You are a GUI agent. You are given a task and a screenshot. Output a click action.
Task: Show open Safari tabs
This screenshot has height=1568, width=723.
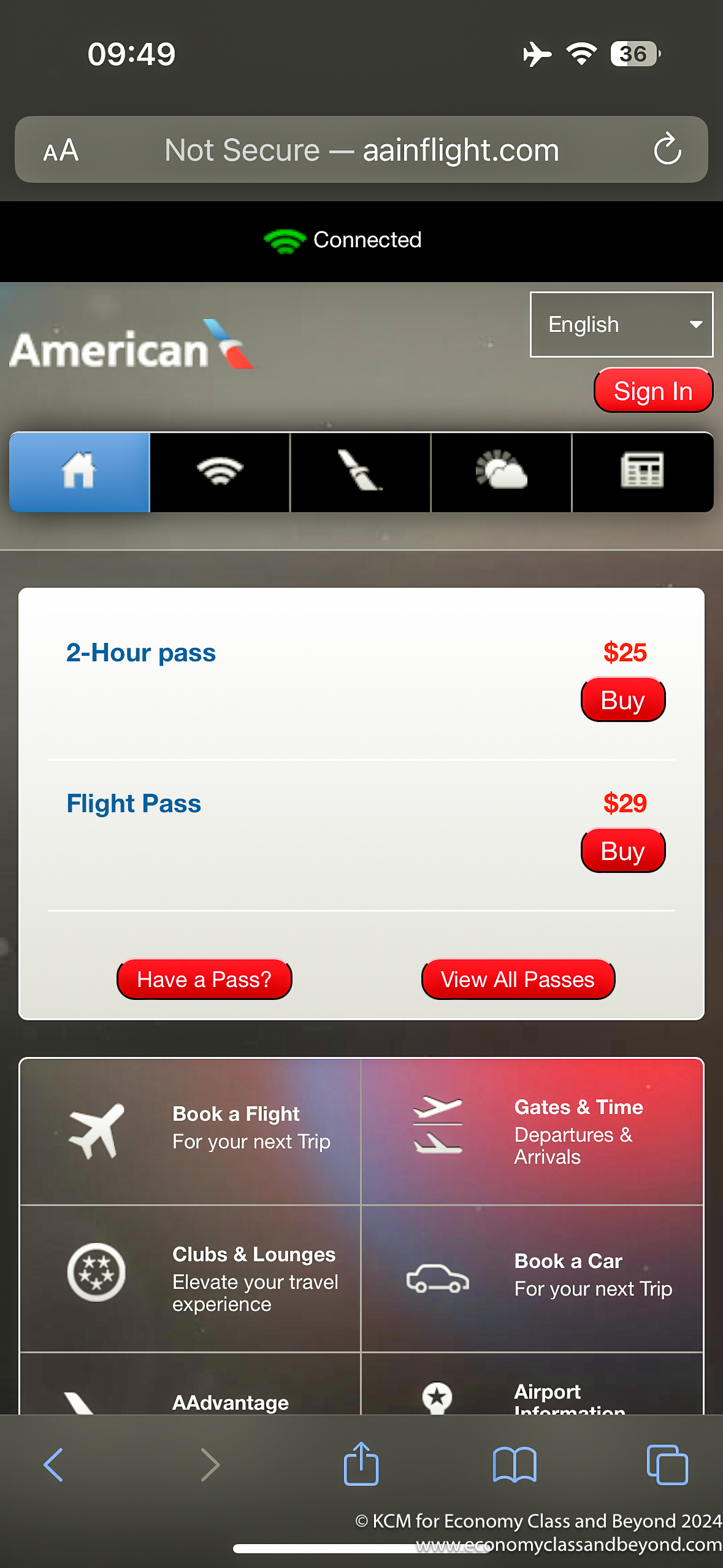pyautogui.click(x=667, y=1464)
